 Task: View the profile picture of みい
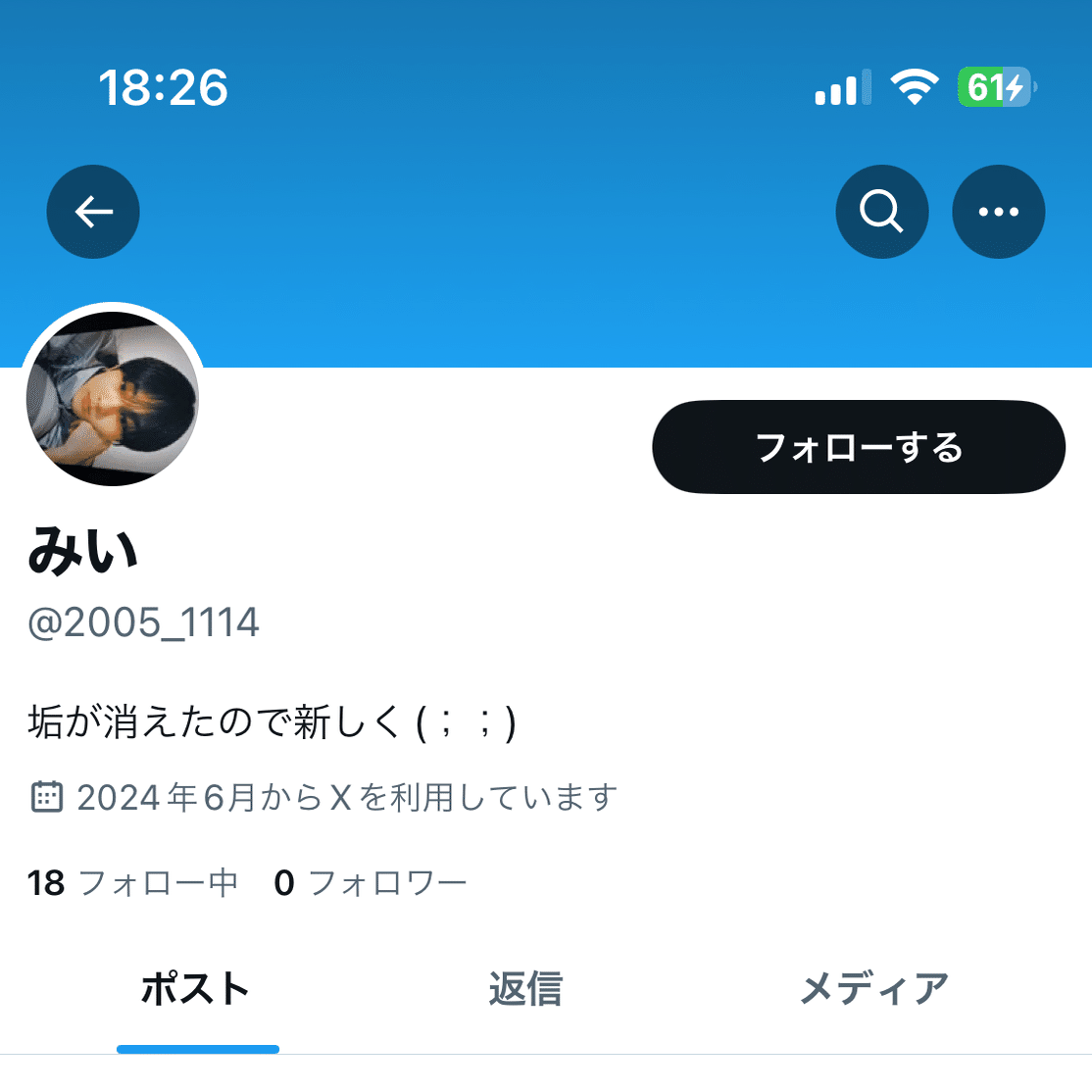112,399
